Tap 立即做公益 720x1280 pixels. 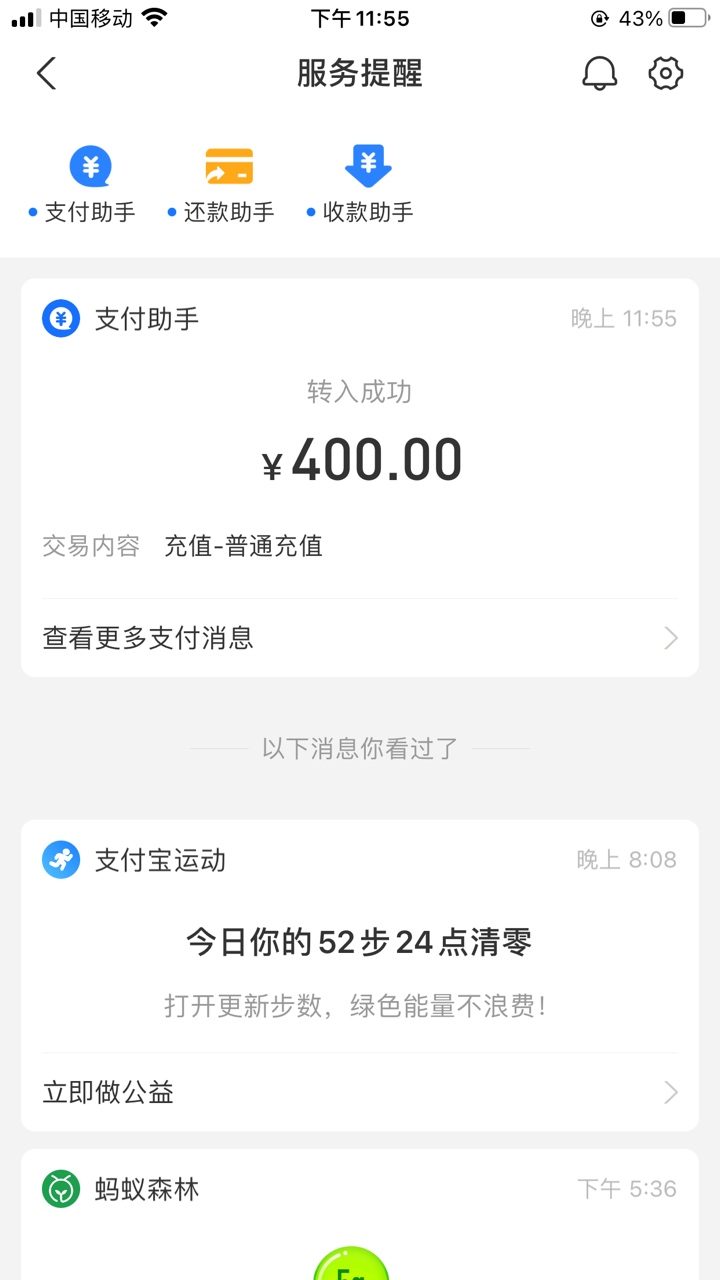pyautogui.click(x=360, y=1092)
